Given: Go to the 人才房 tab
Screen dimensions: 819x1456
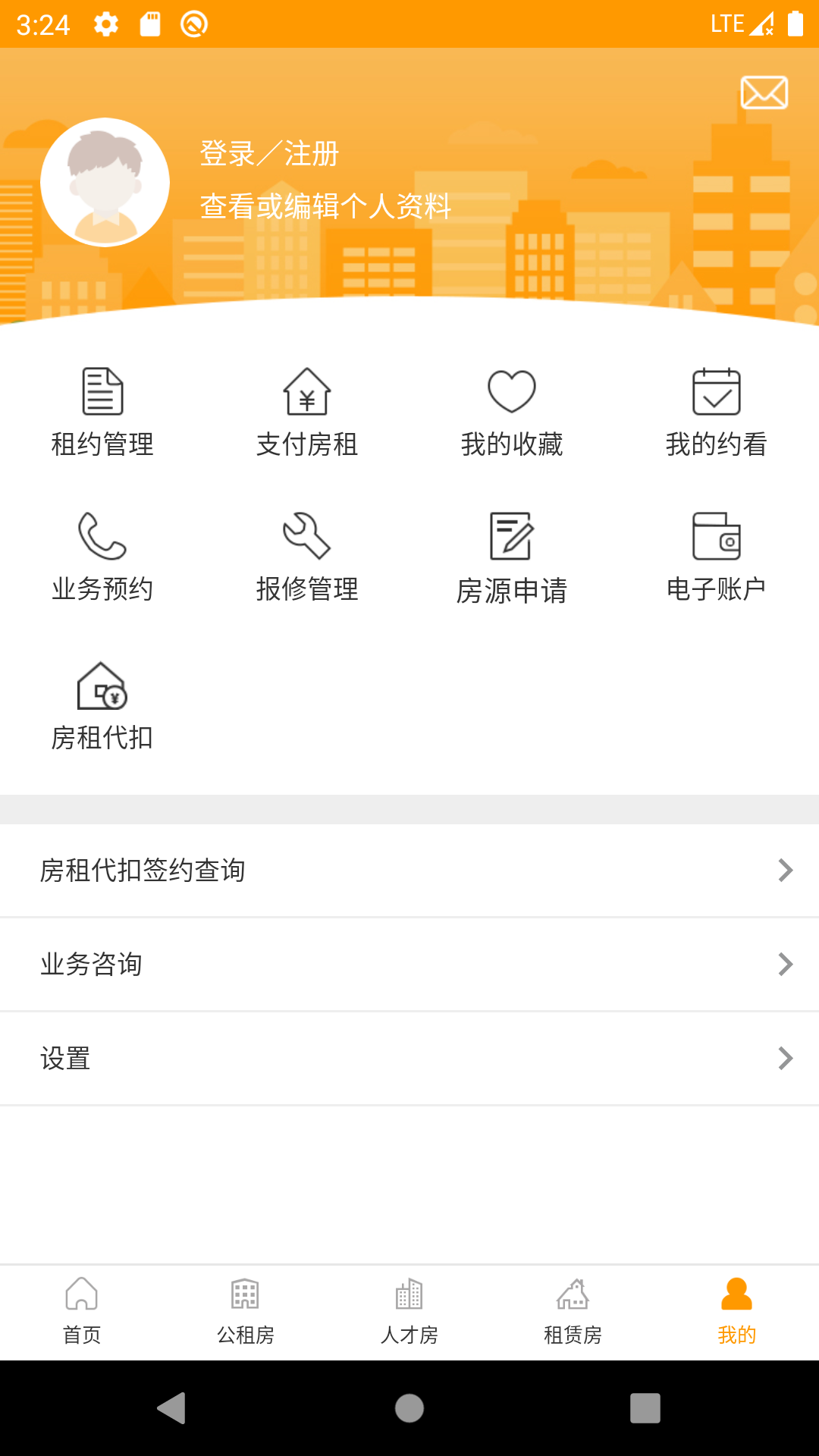Looking at the screenshot, I should click(409, 1311).
